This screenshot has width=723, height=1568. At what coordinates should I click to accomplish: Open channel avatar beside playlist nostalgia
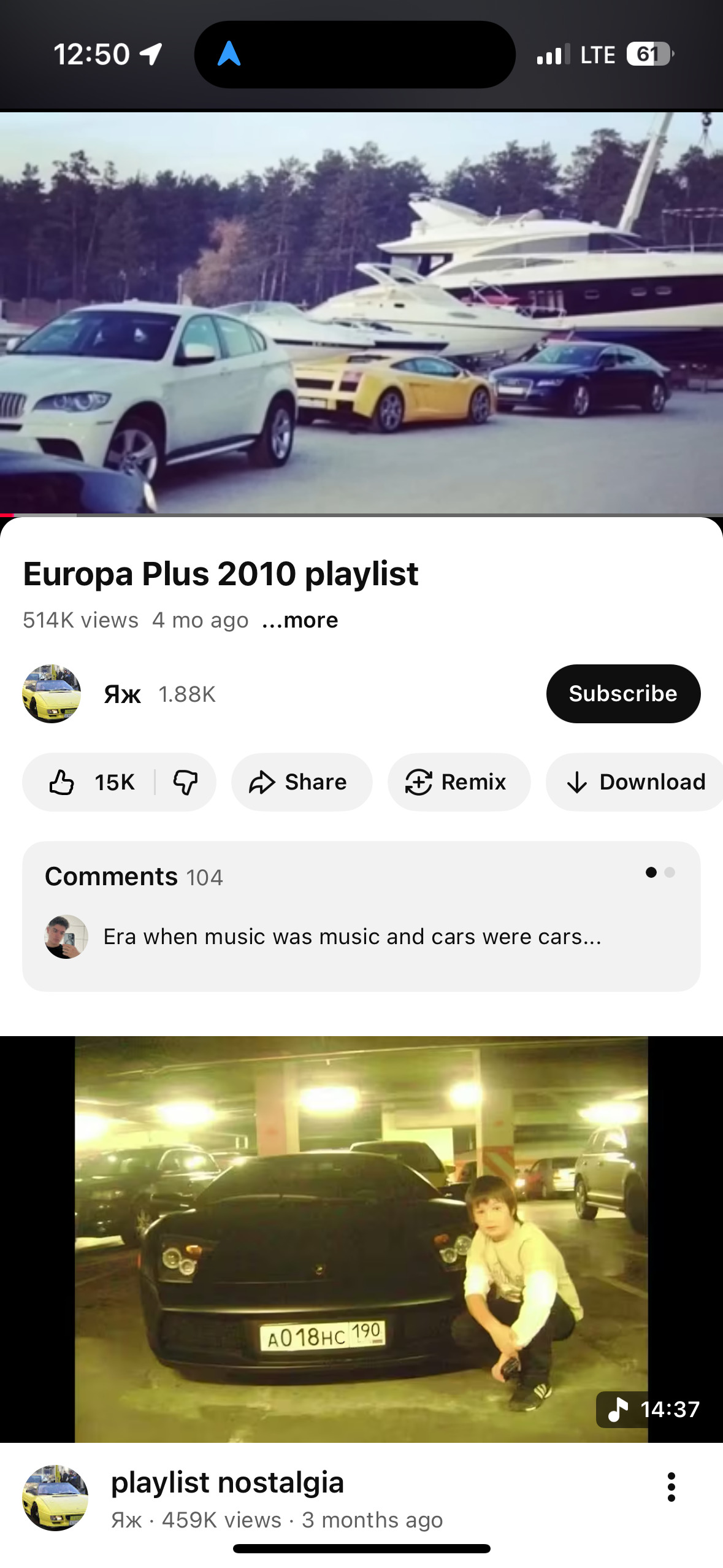point(55,1497)
